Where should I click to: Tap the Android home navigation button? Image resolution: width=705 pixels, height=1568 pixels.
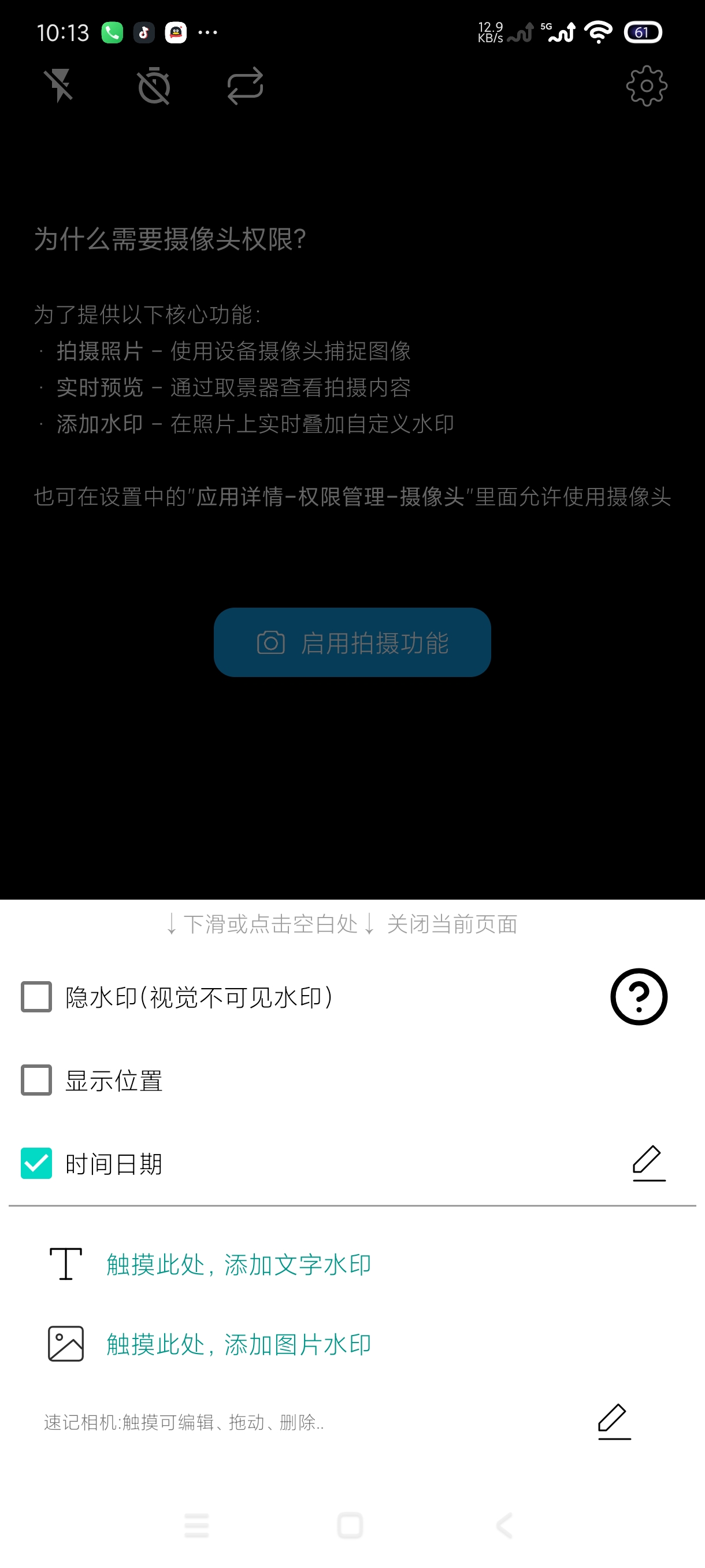point(349,1525)
